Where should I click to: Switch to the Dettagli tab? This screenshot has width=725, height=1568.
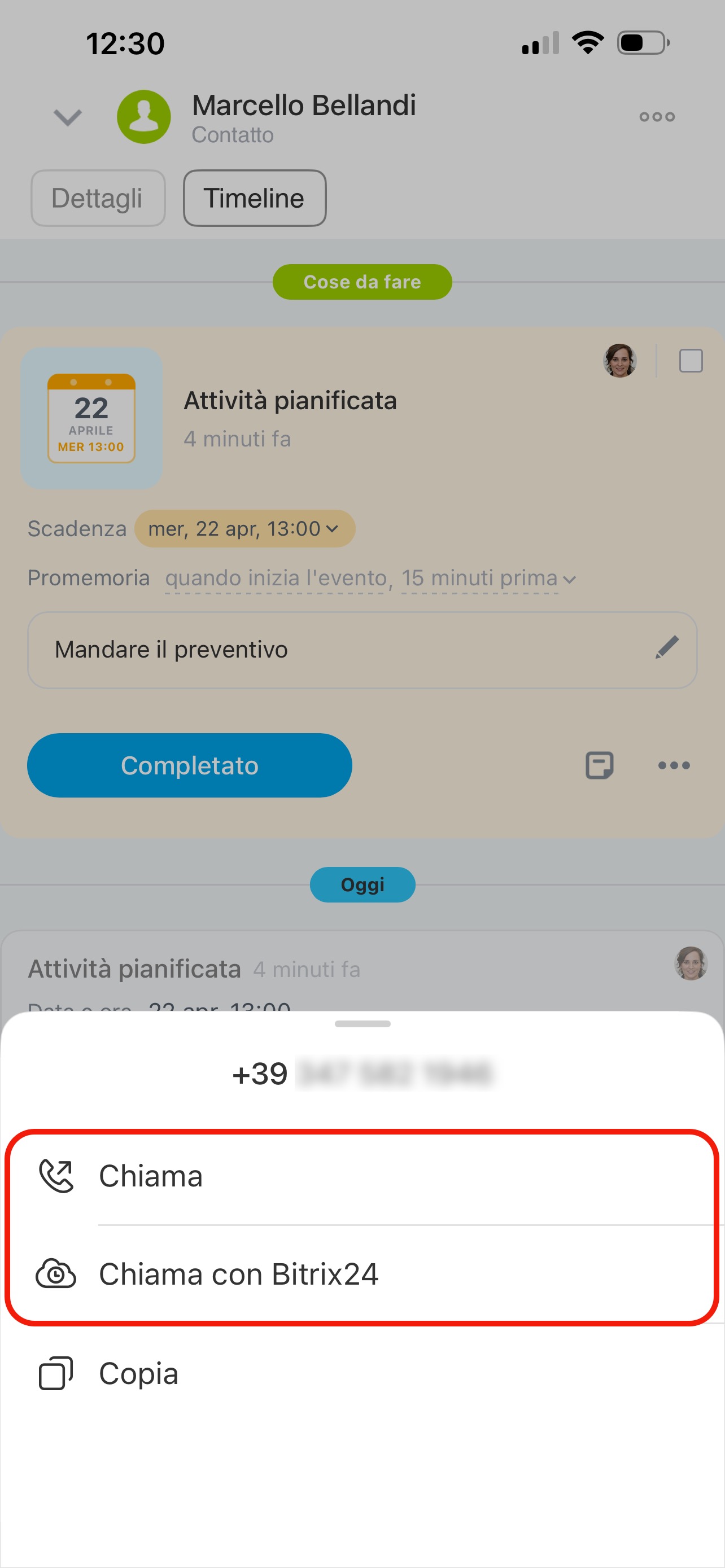(x=97, y=199)
